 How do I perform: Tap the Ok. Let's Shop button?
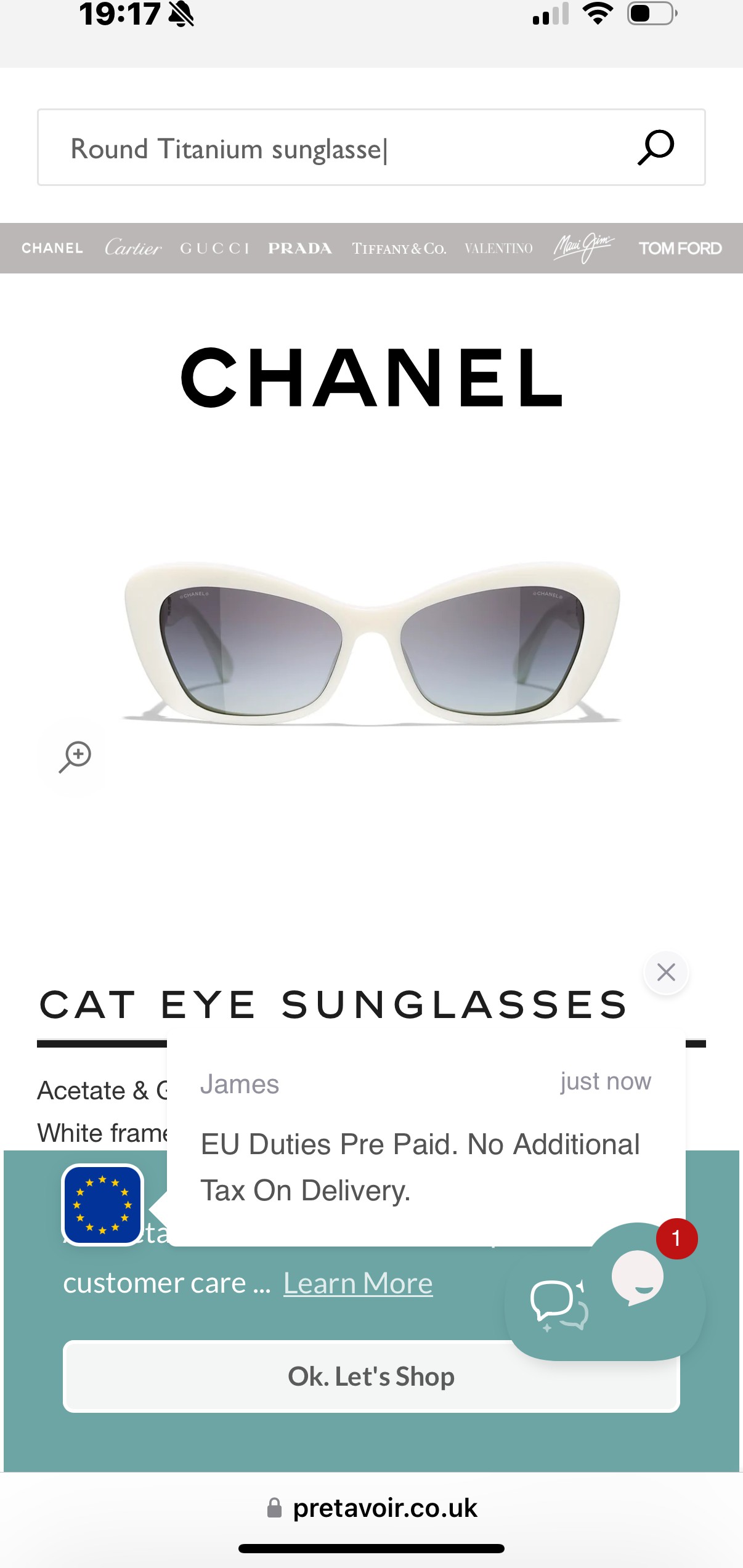pyautogui.click(x=371, y=1376)
